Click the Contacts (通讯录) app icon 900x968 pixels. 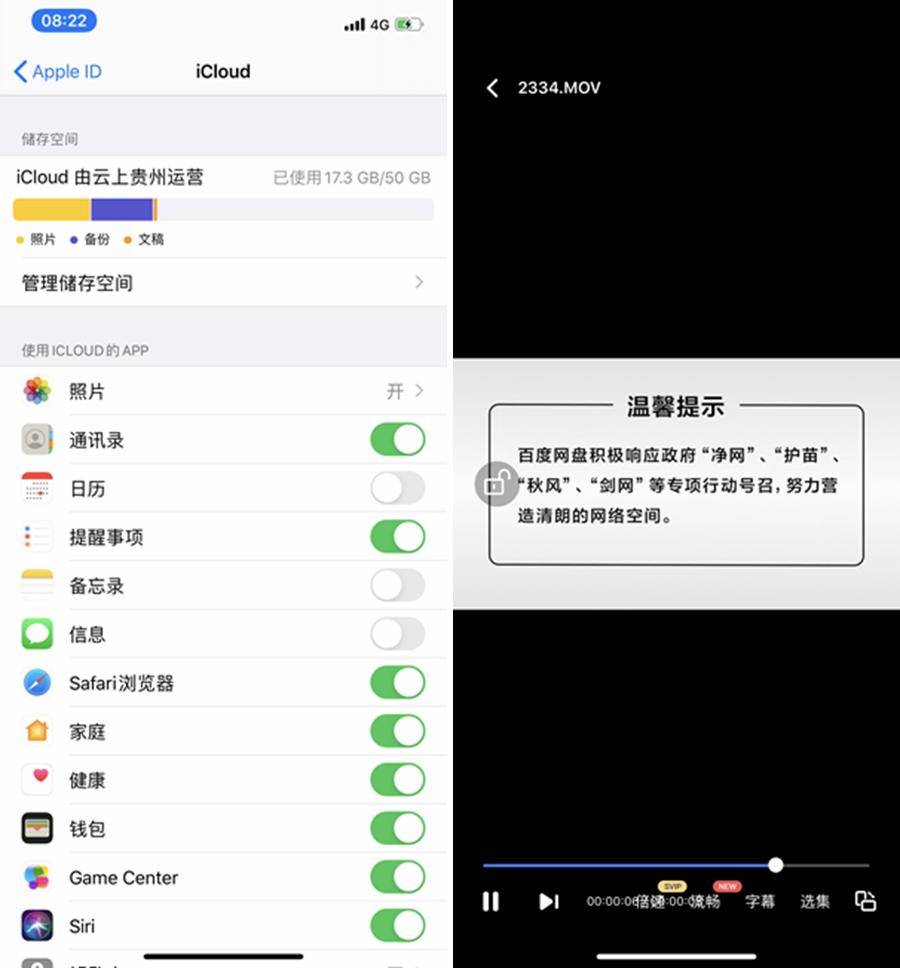(37, 440)
